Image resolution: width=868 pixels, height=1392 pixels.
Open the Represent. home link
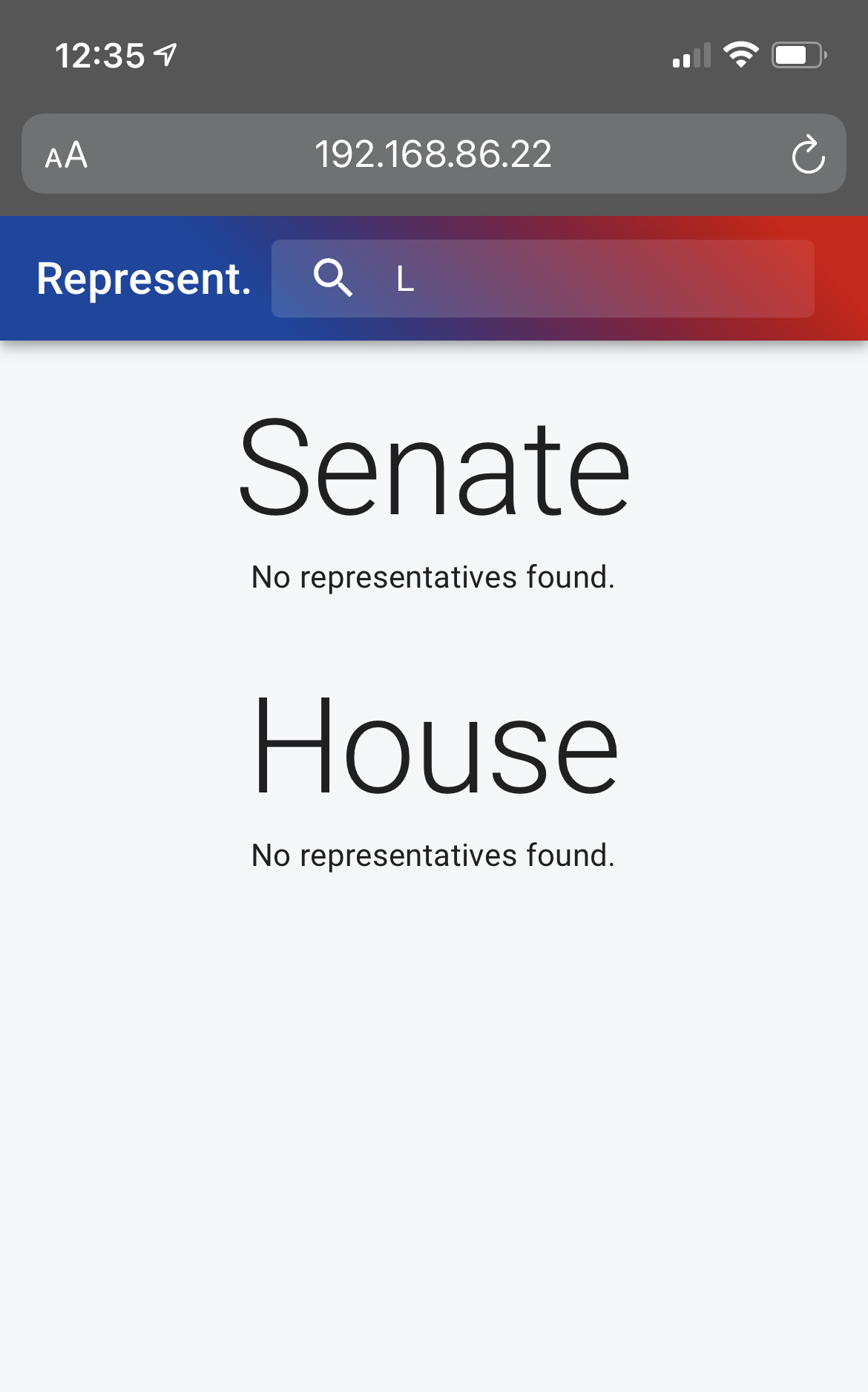click(x=144, y=279)
